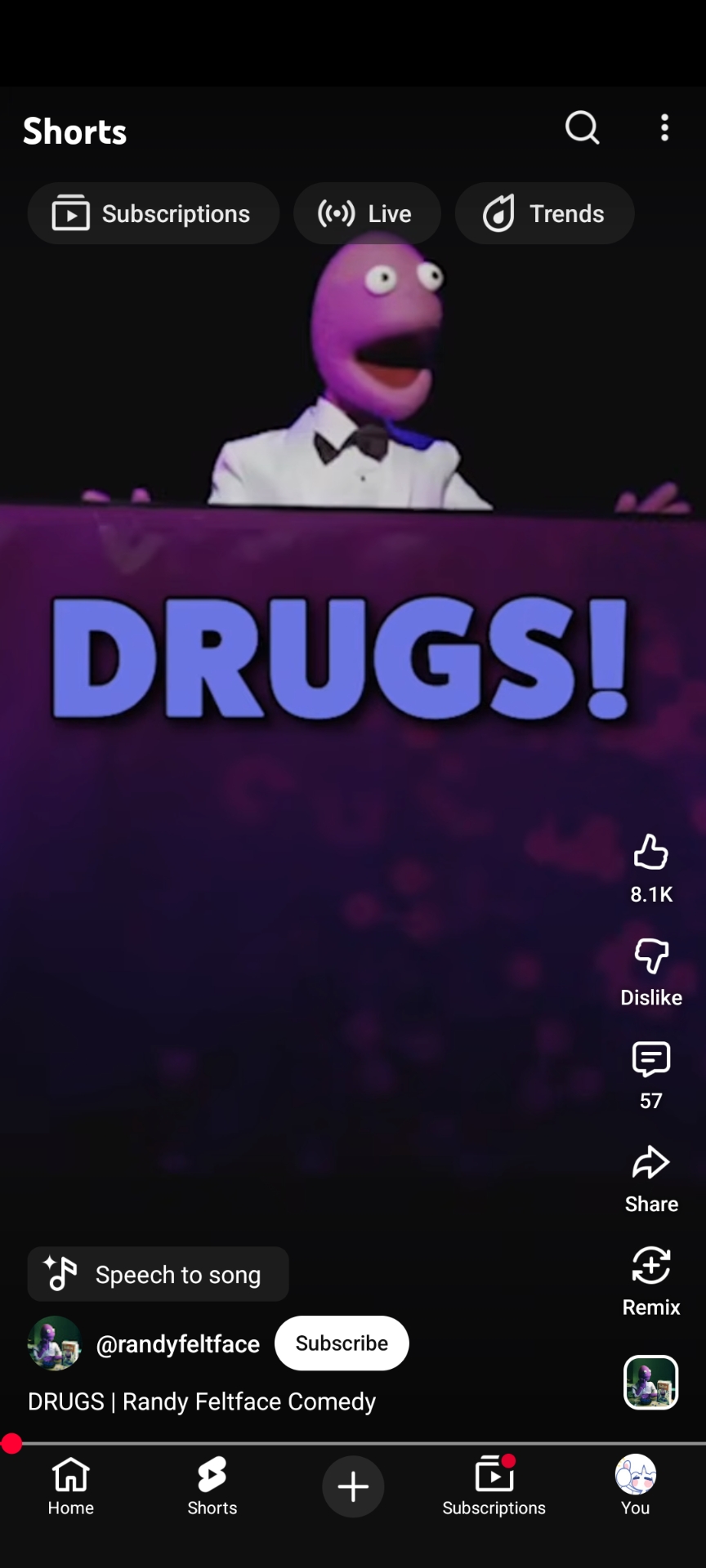
Task: Dislike this Short
Action: point(650,956)
